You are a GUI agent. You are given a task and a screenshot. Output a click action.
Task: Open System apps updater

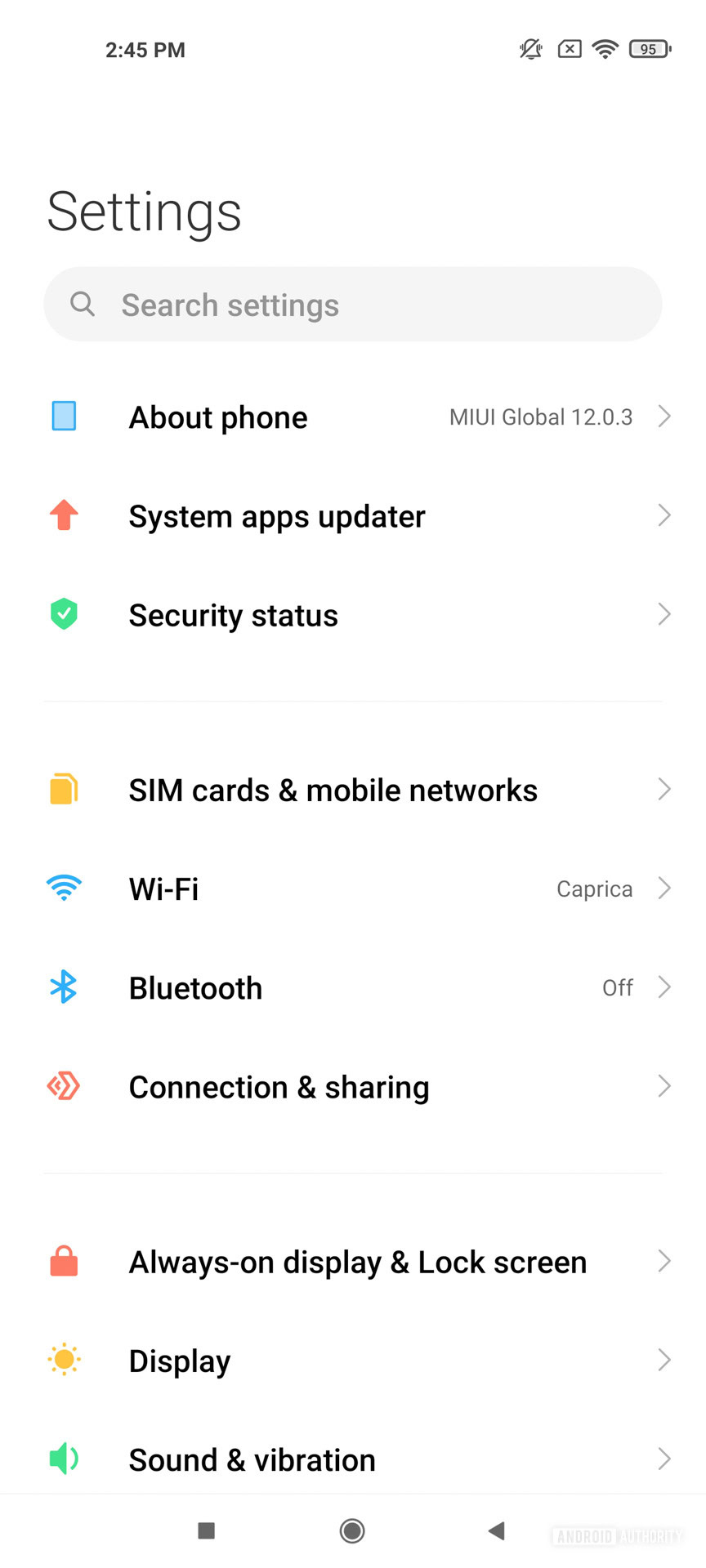(351, 516)
